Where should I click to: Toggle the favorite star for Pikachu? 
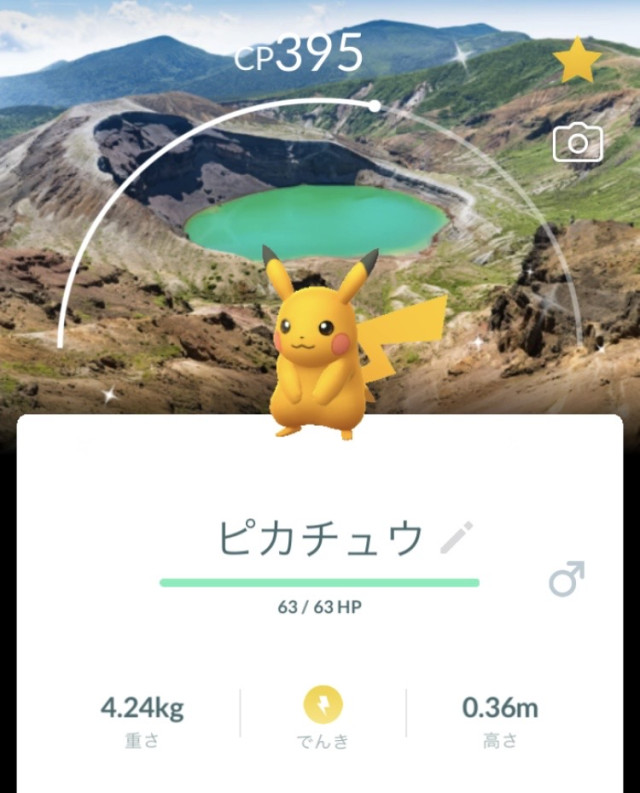point(577,62)
